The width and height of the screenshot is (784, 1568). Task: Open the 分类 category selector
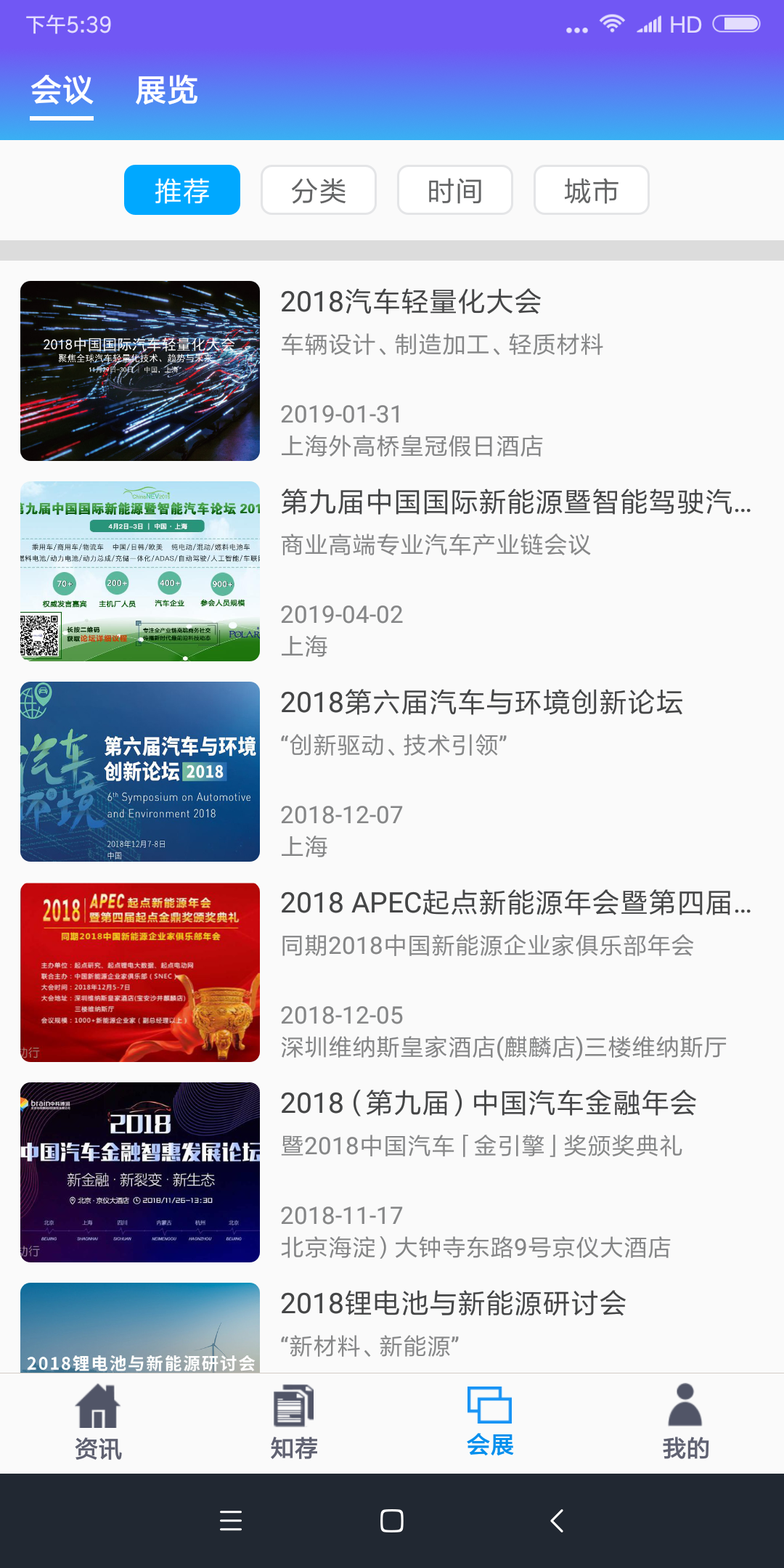coord(317,190)
